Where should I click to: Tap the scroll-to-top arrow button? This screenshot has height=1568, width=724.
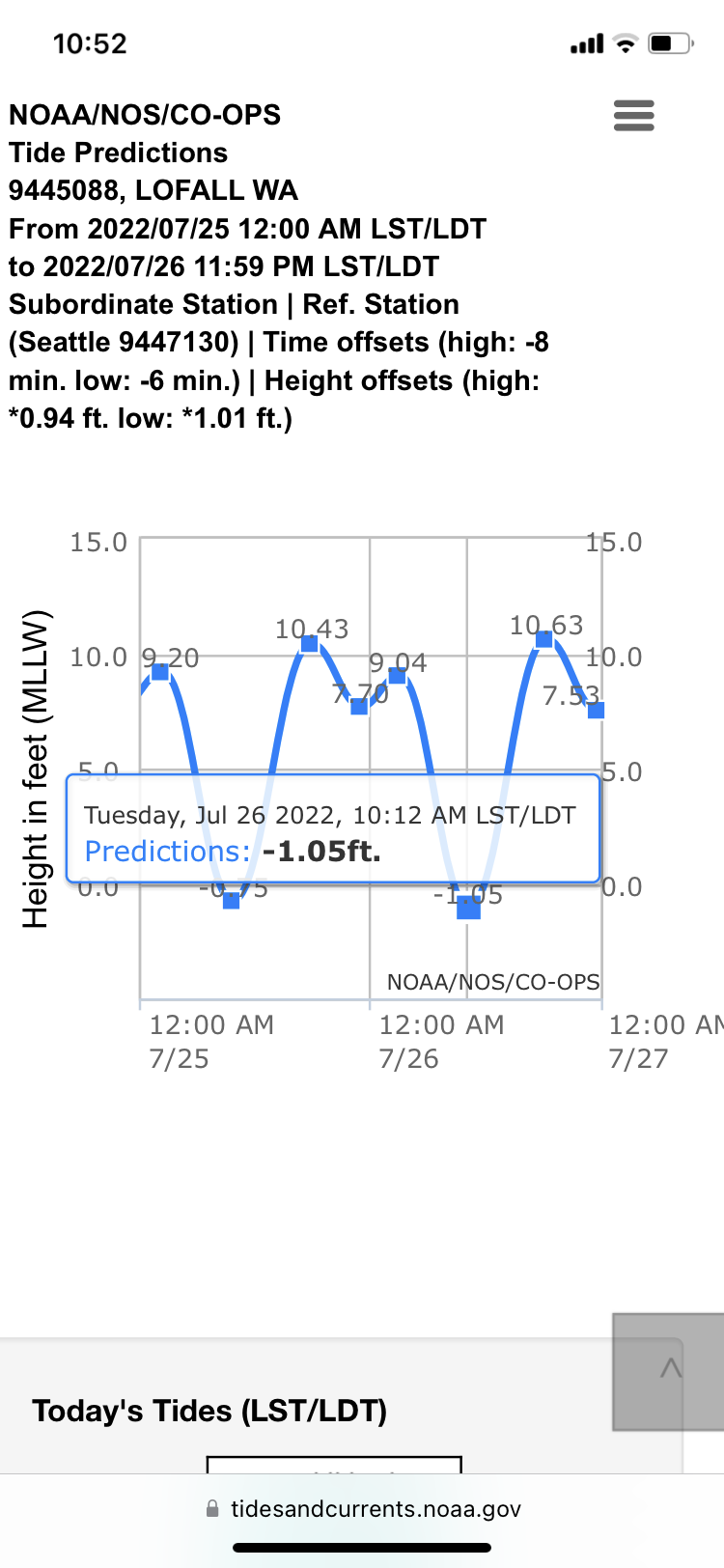click(669, 1371)
